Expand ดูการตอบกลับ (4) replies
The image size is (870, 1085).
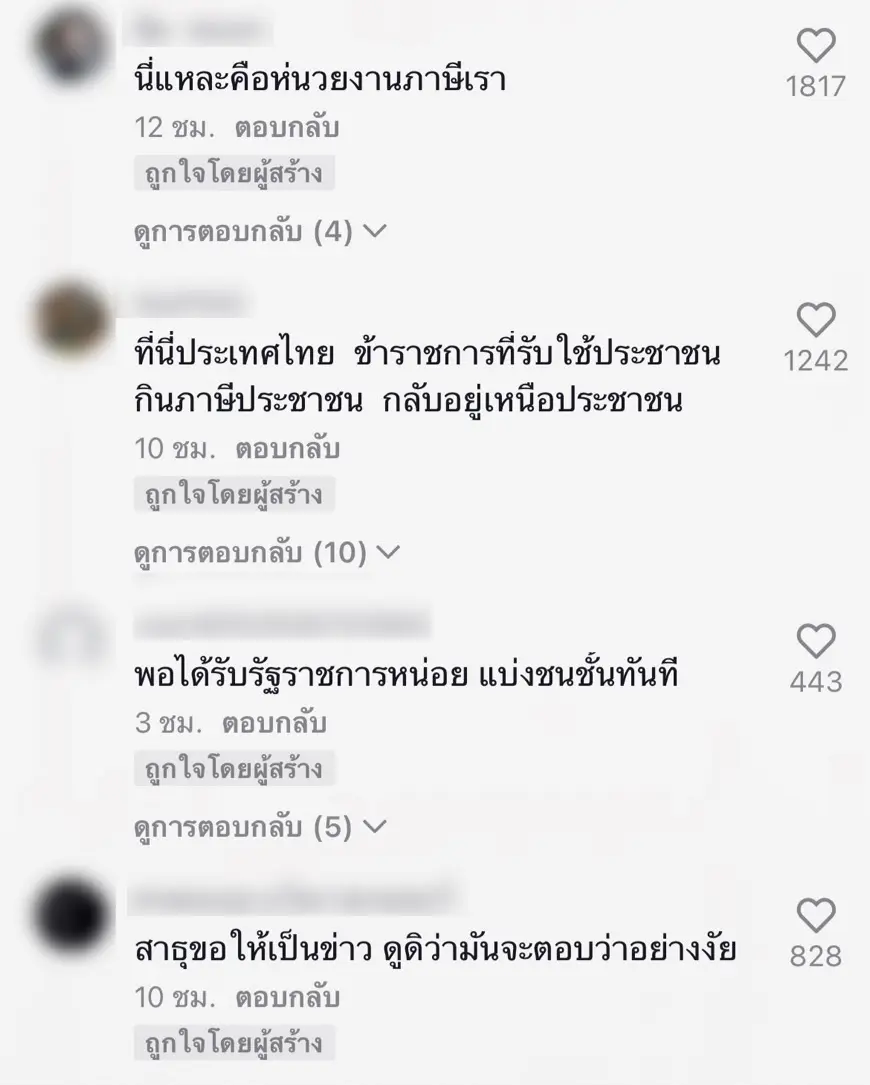click(x=259, y=232)
